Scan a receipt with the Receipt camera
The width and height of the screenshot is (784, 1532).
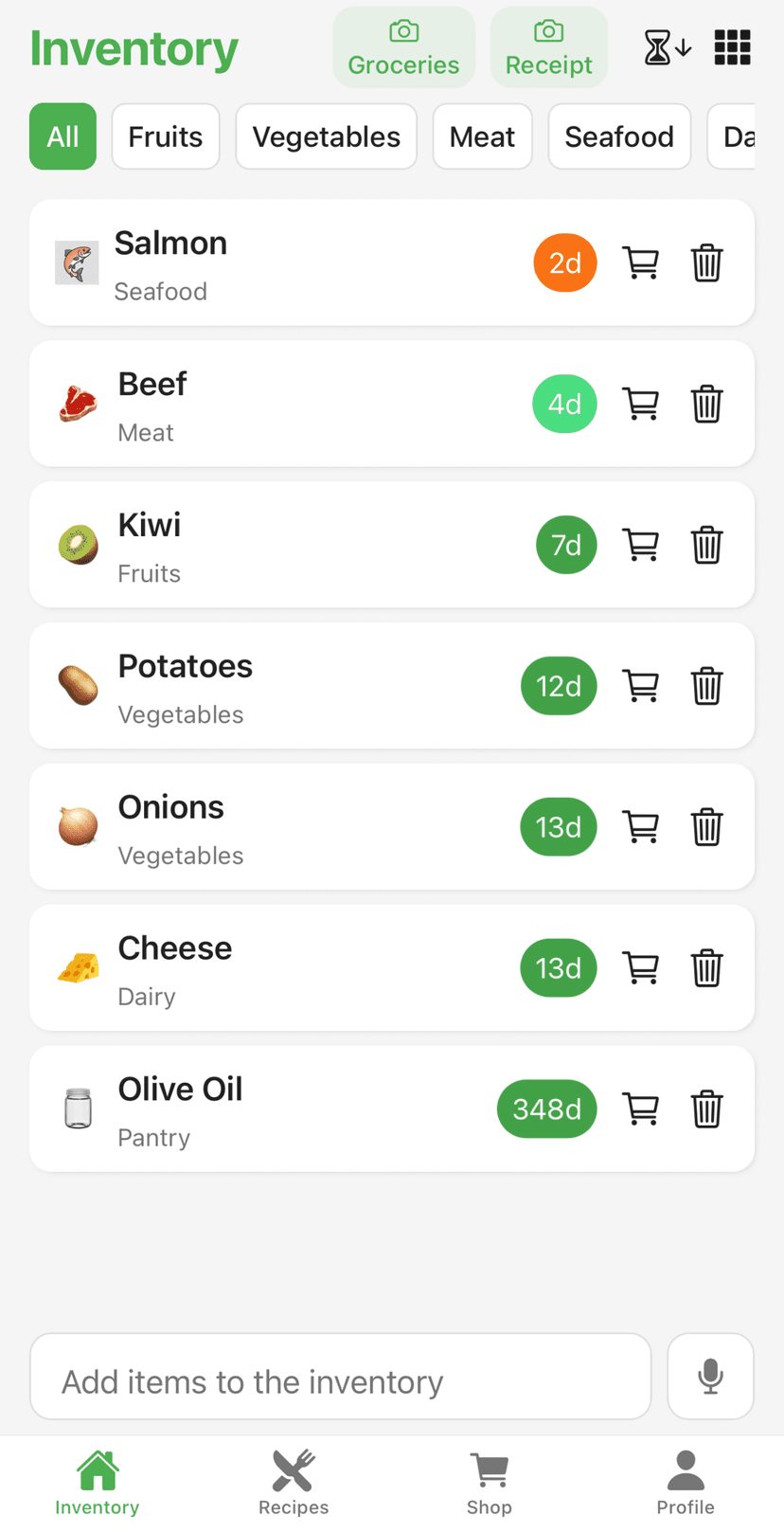[x=549, y=46]
